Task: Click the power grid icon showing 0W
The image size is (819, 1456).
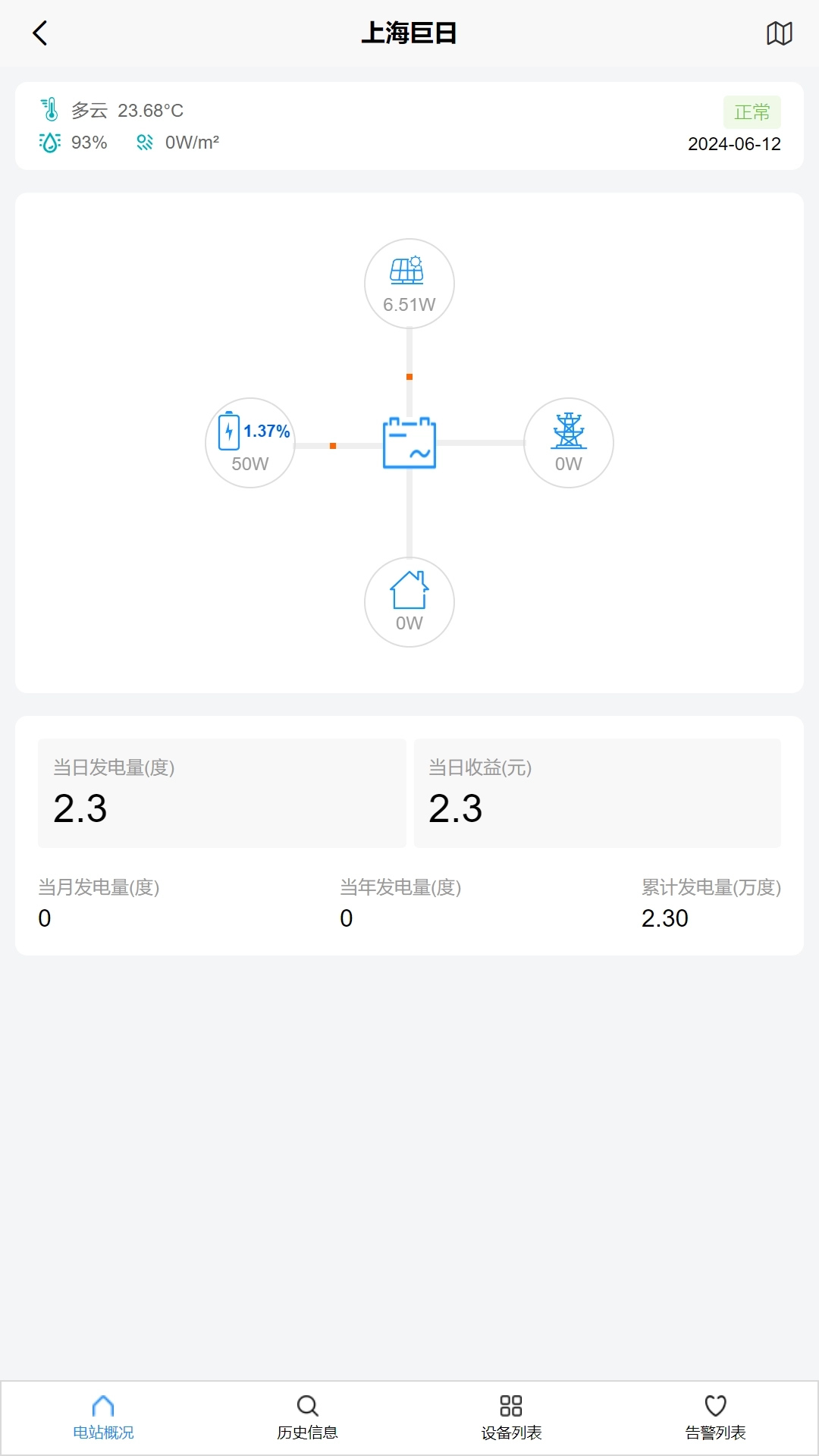Action: [x=568, y=443]
